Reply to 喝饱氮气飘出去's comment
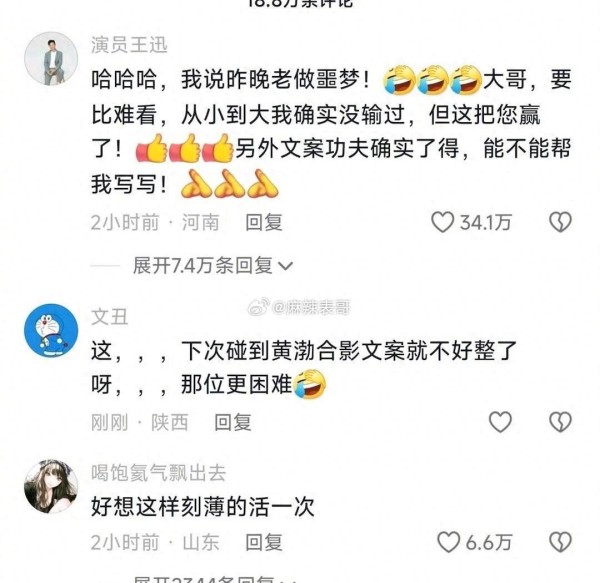 [x=264, y=542]
